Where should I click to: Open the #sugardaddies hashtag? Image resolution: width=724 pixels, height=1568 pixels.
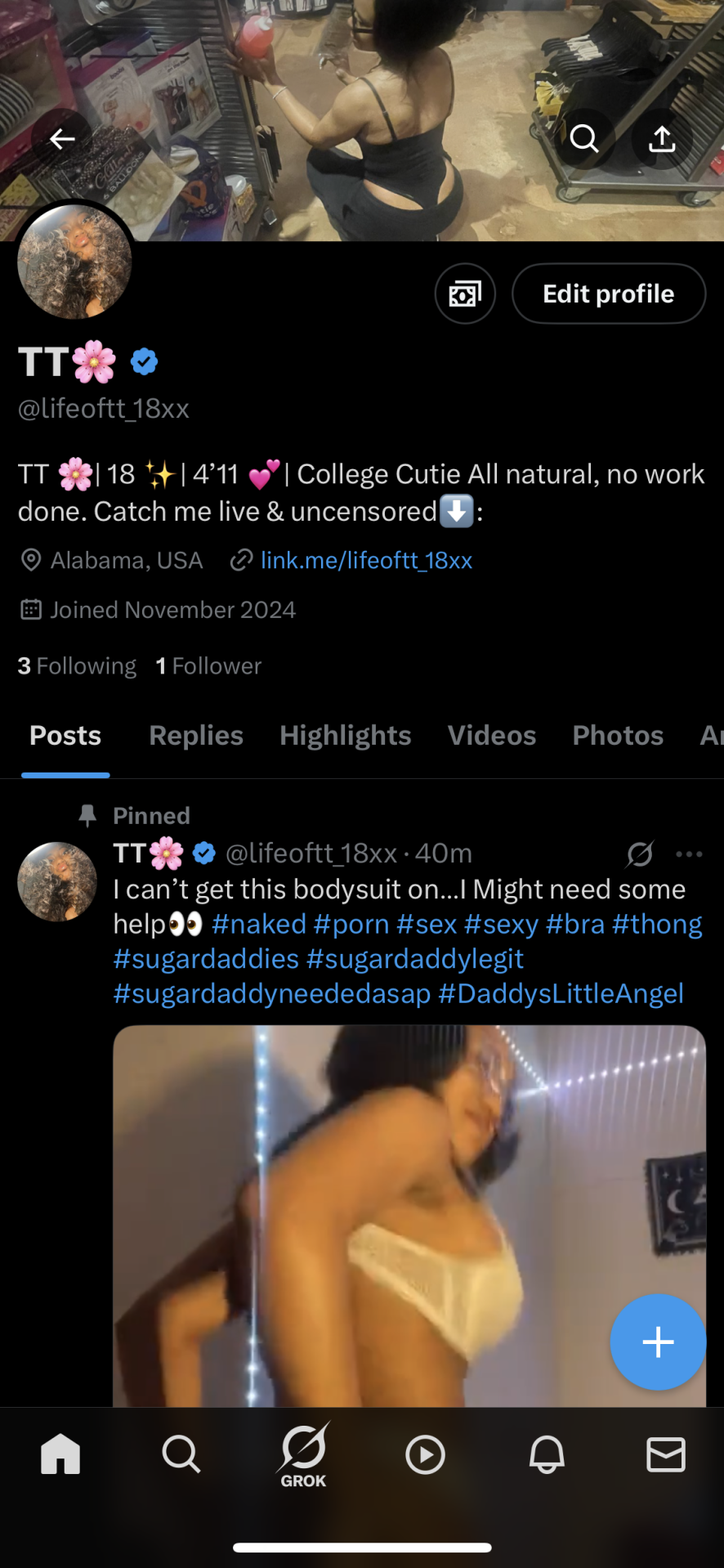[206, 959]
